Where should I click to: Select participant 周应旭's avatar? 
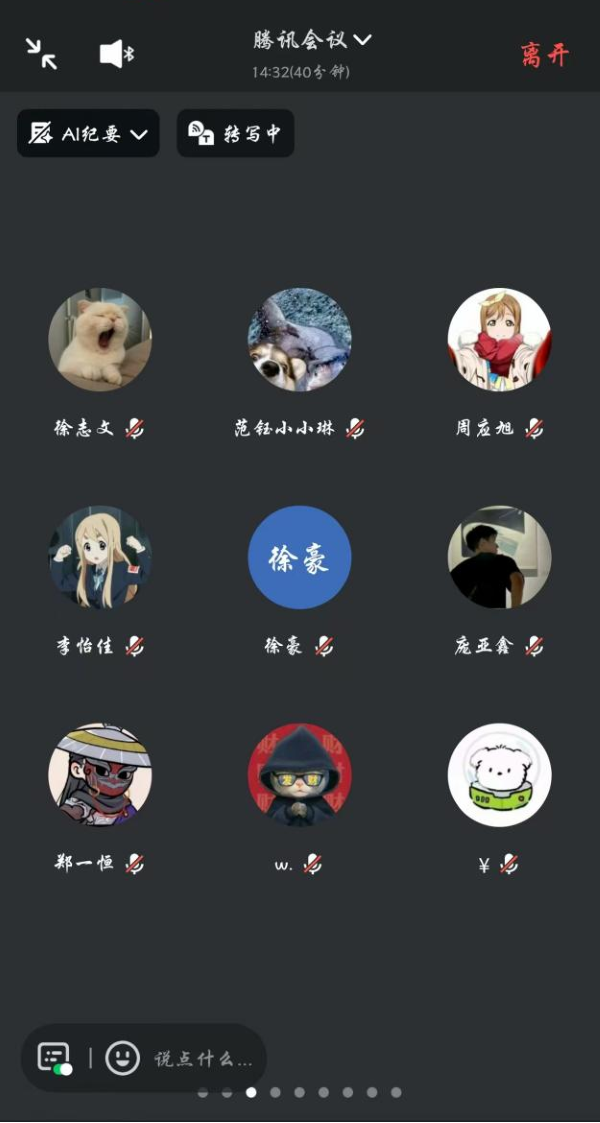coord(499,340)
